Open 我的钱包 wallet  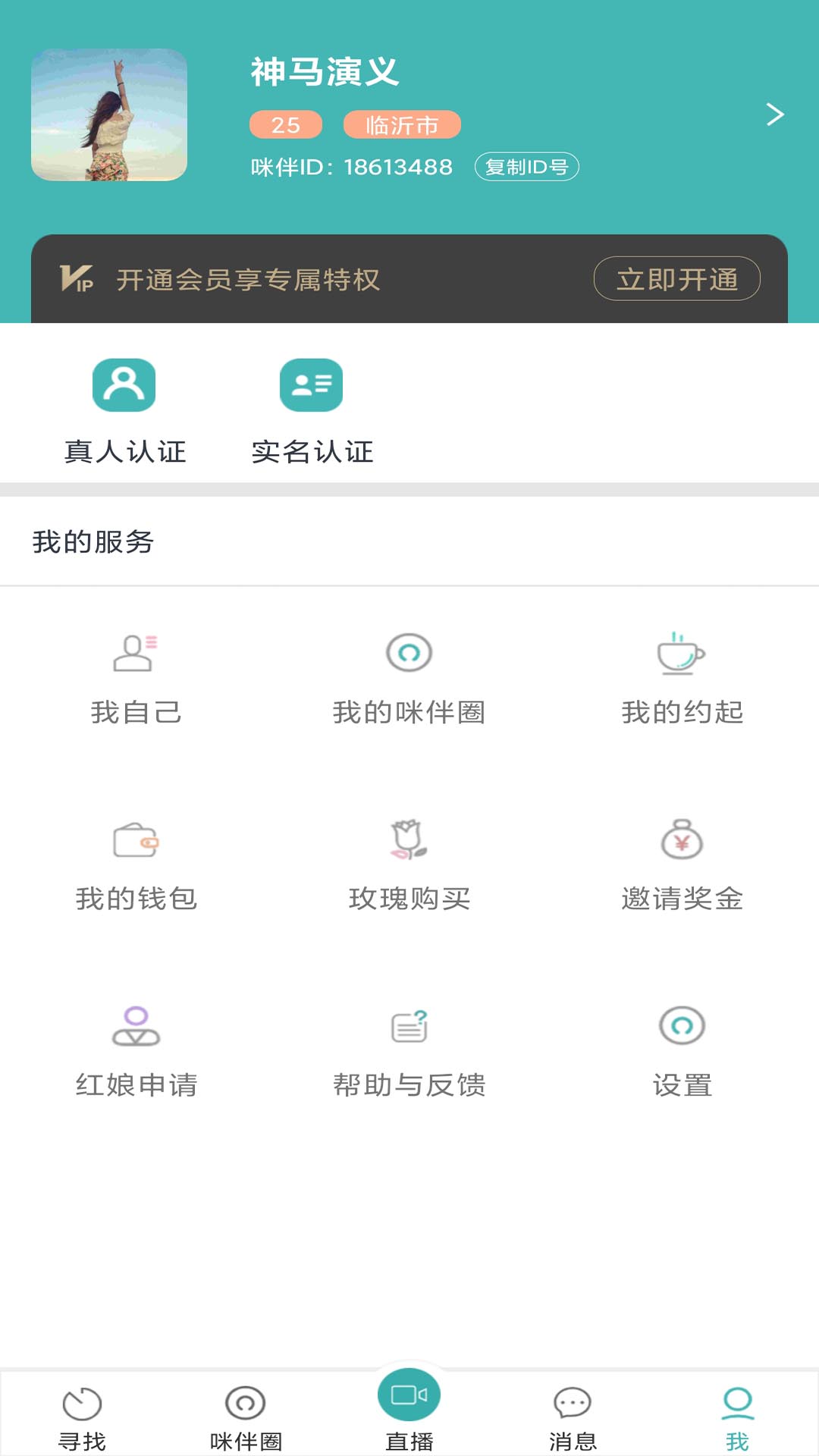pos(136,864)
